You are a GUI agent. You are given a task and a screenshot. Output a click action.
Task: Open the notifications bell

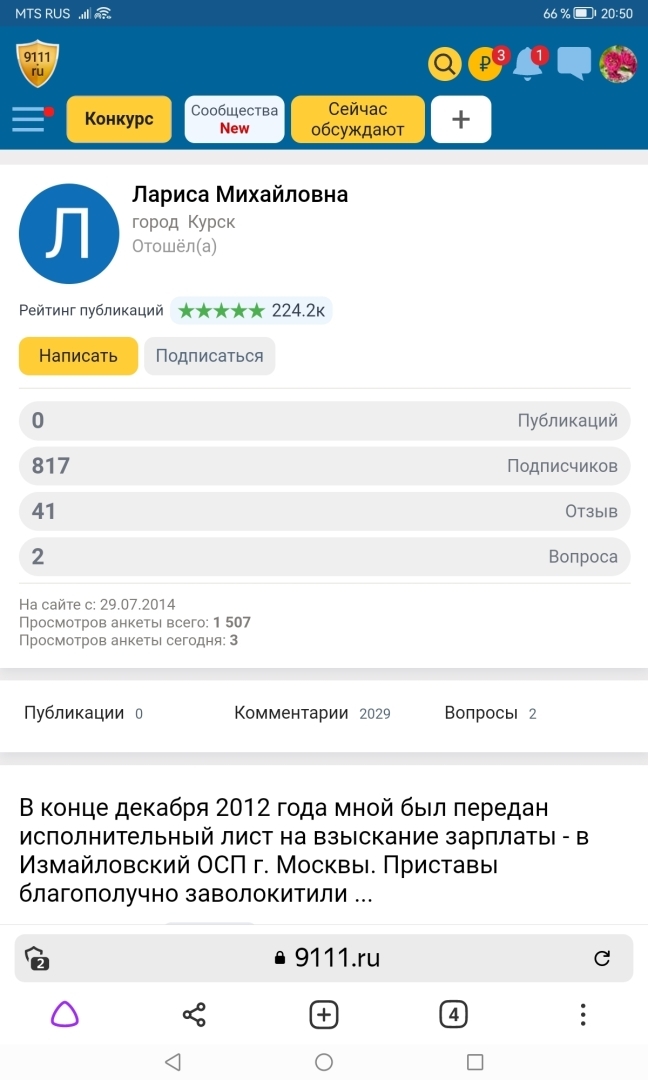pyautogui.click(x=528, y=65)
